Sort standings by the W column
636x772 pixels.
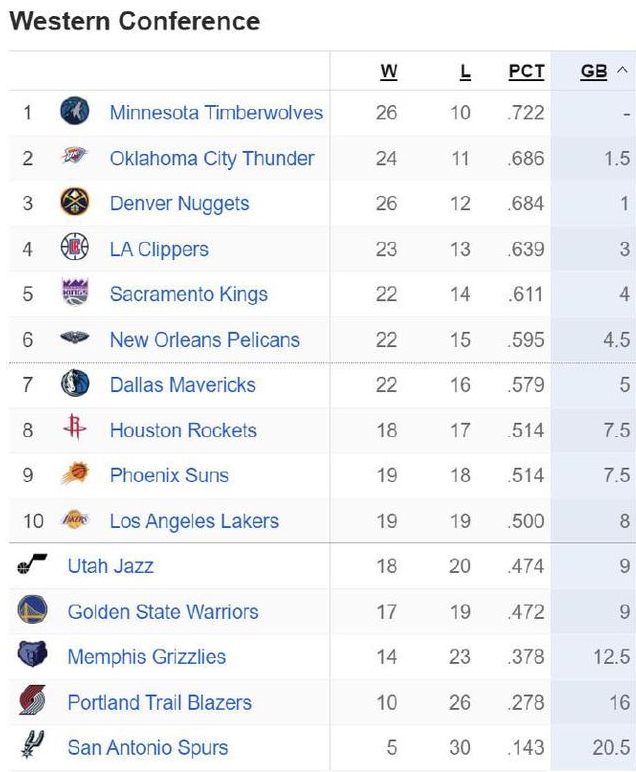pos(388,72)
